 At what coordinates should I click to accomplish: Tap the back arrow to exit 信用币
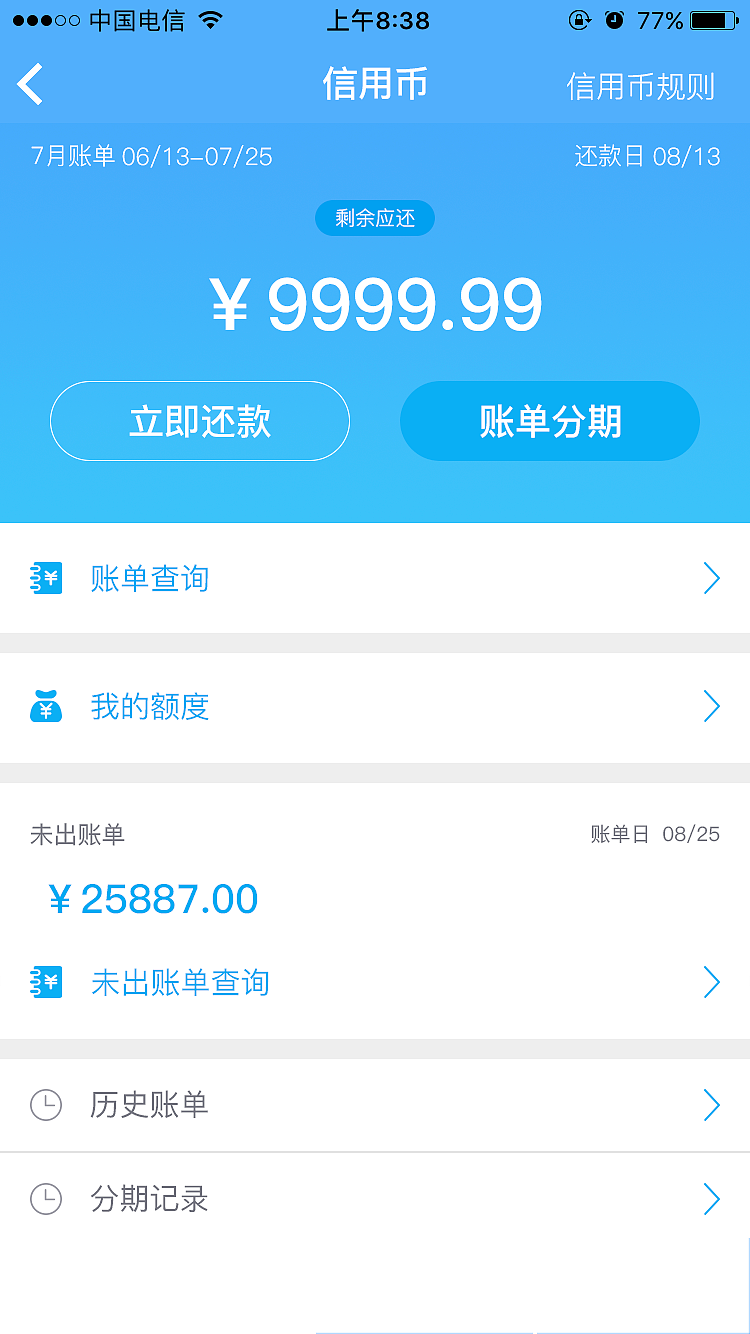tap(30, 84)
